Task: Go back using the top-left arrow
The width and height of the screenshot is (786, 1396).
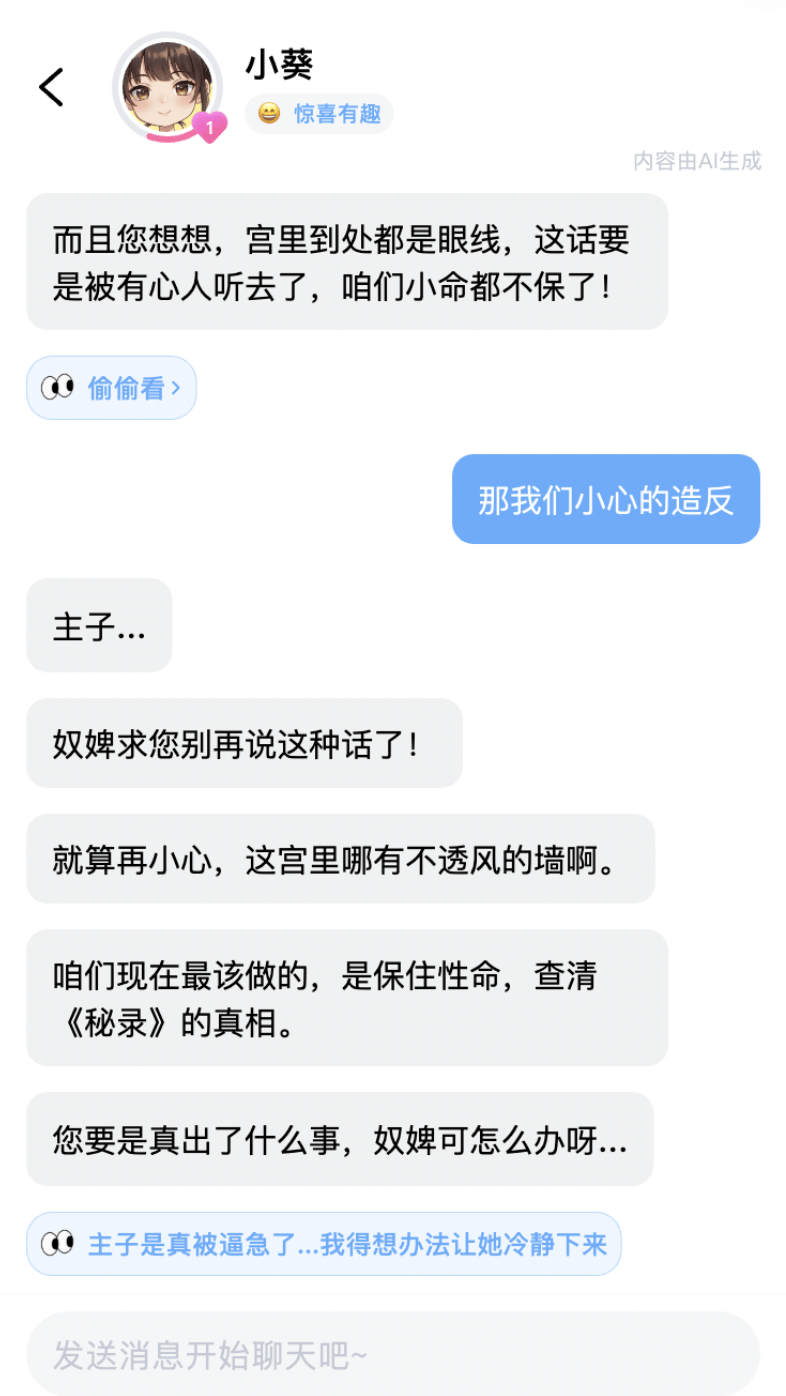Action: click(x=52, y=88)
